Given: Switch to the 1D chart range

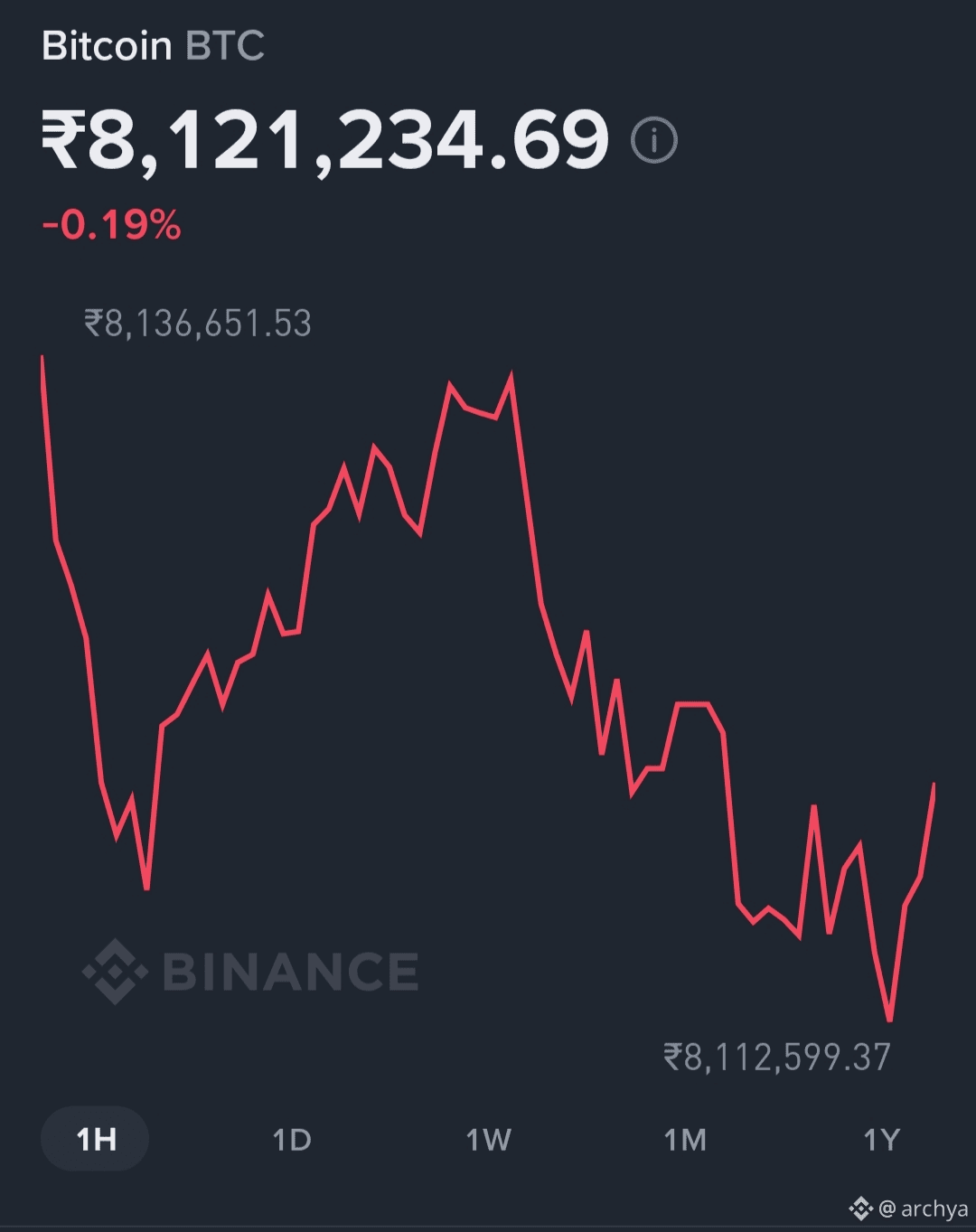Looking at the screenshot, I should tap(292, 1140).
